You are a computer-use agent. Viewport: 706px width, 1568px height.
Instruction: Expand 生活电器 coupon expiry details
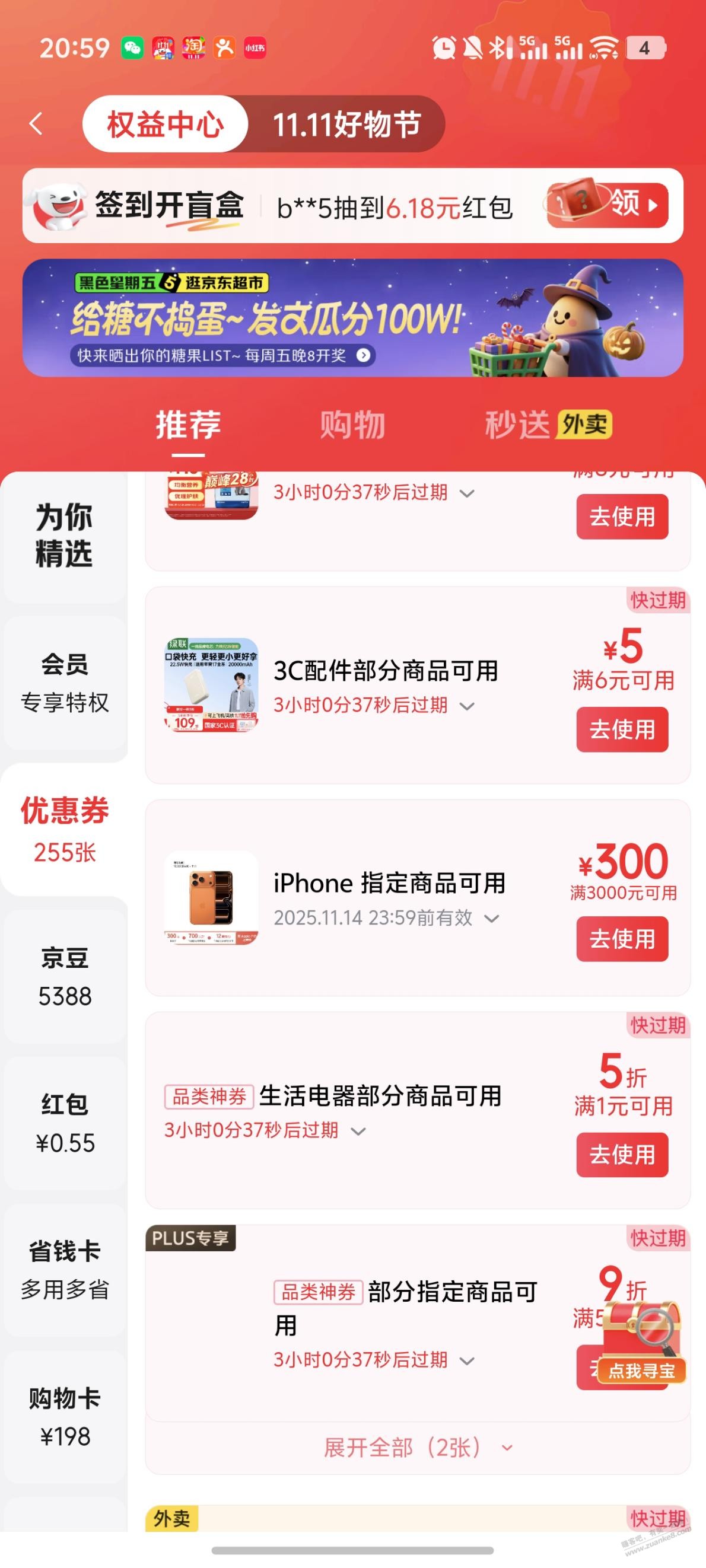[359, 1131]
